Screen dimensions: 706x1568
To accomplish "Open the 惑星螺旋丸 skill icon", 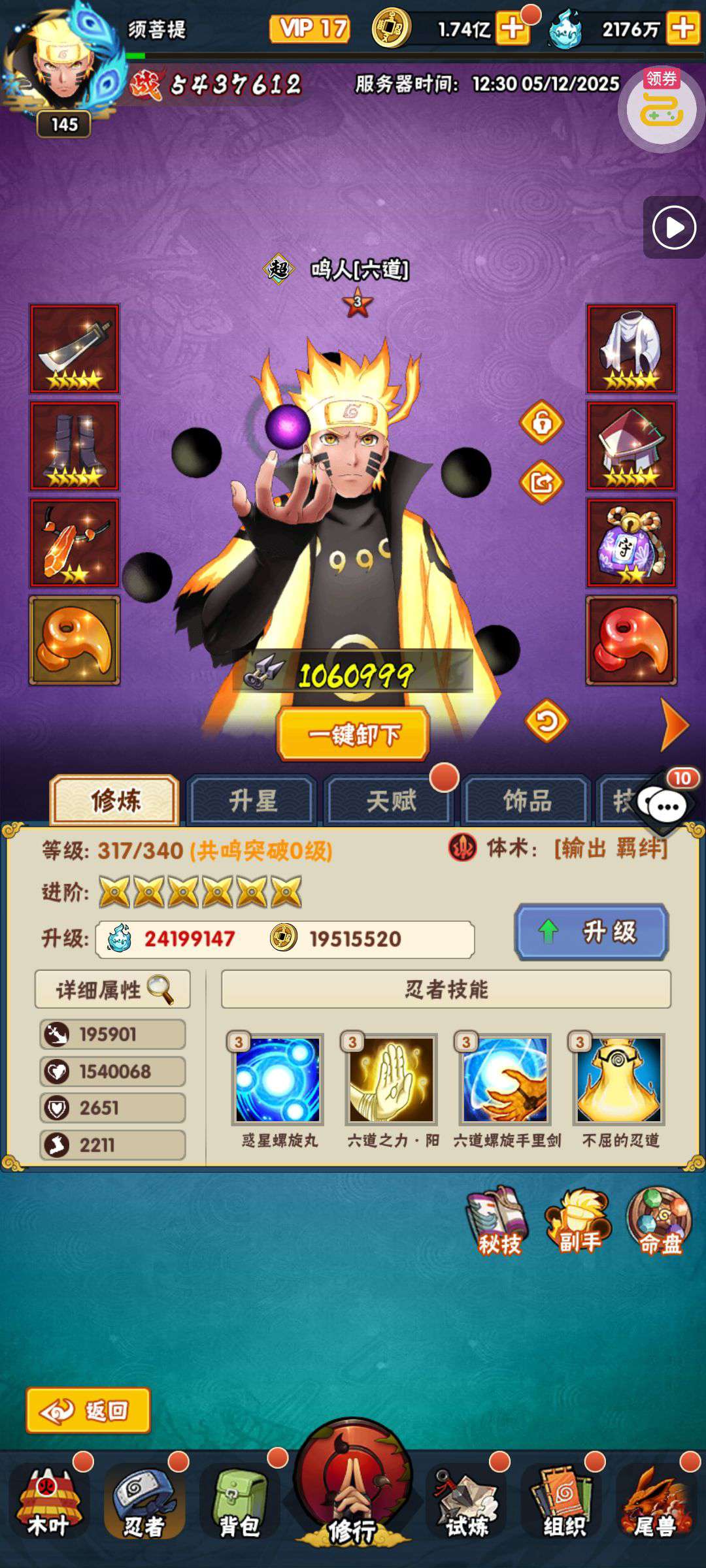I will pos(278,1079).
